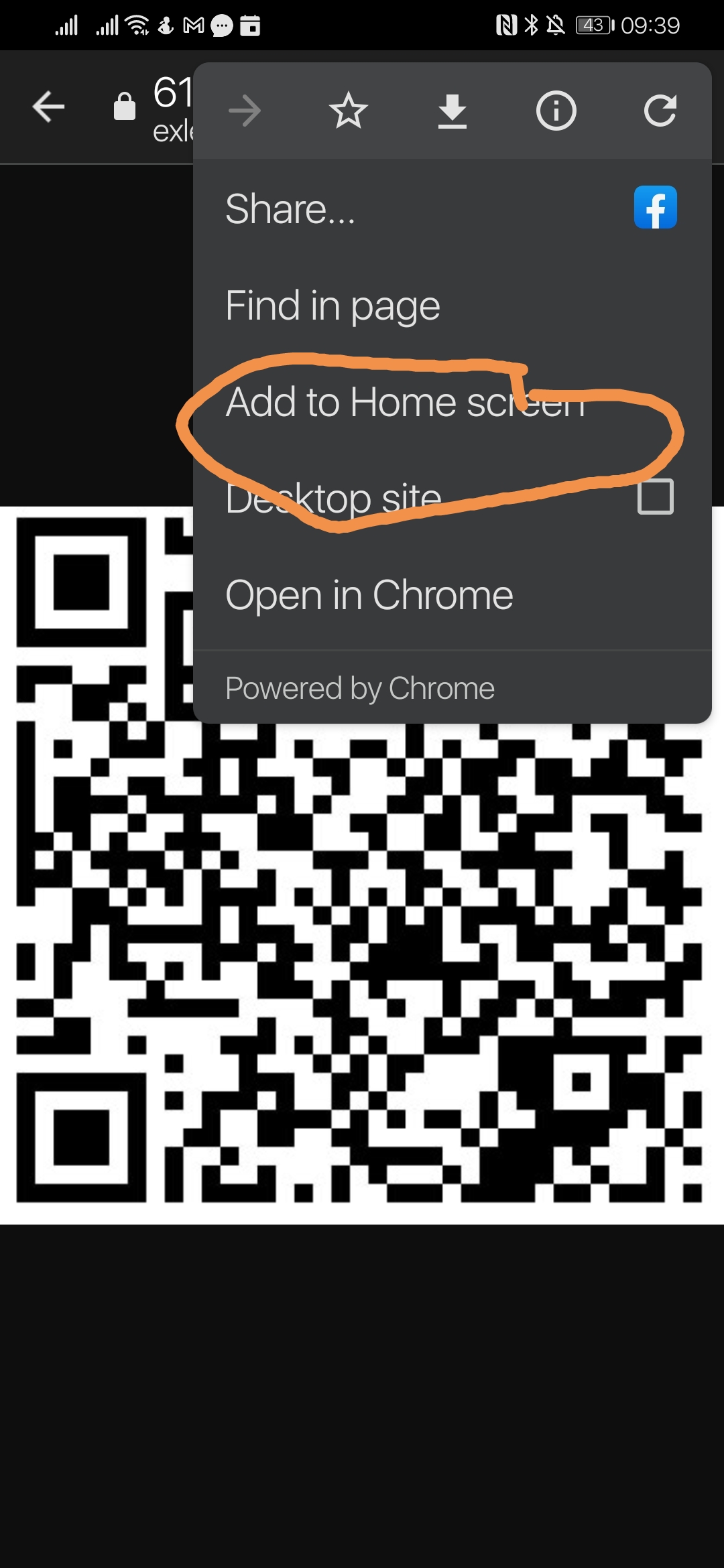Choose Add to Home screen
The height and width of the screenshot is (1568, 724).
[x=404, y=403]
